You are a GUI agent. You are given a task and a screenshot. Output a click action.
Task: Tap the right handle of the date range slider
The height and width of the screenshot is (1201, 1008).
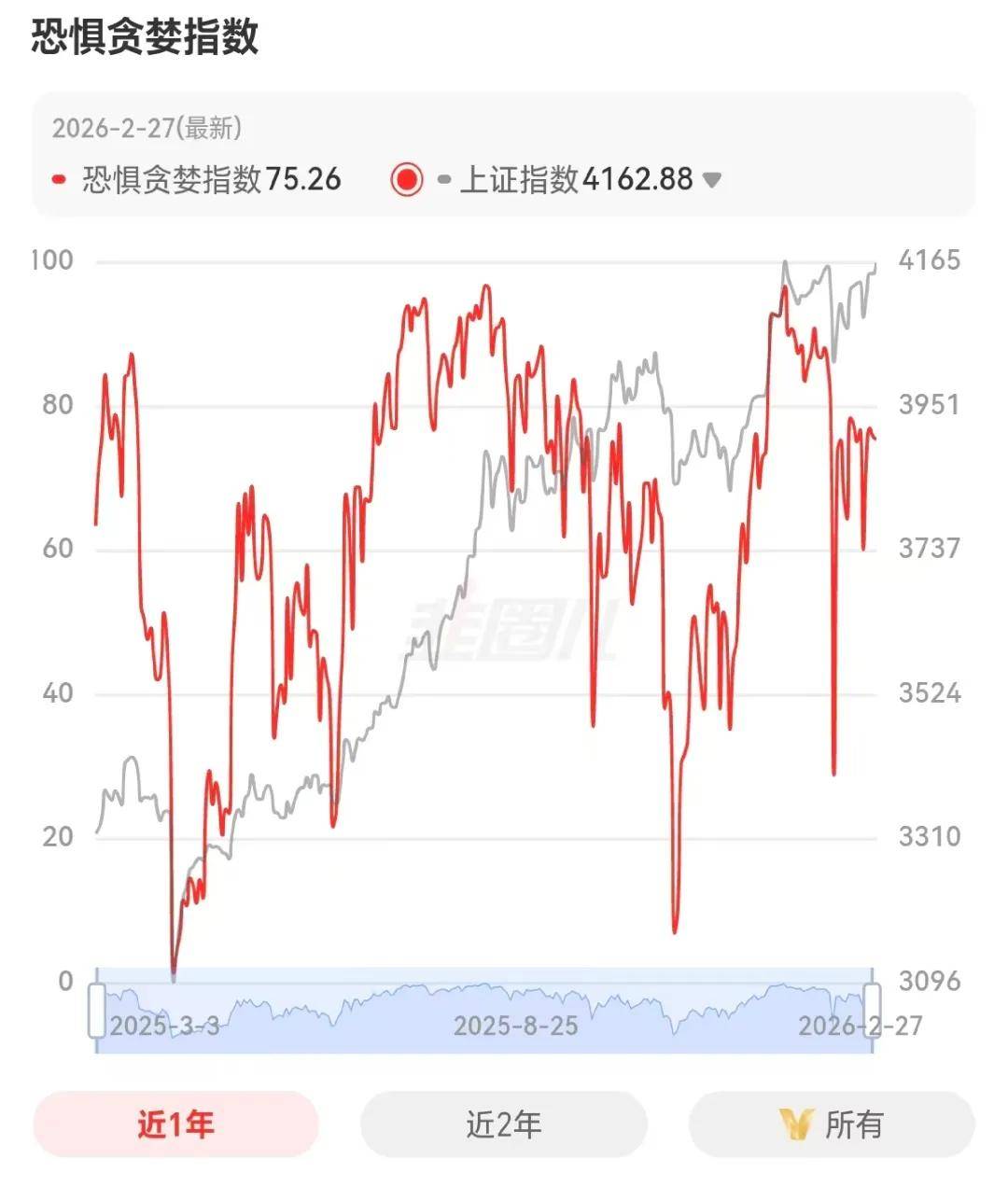873,1010
